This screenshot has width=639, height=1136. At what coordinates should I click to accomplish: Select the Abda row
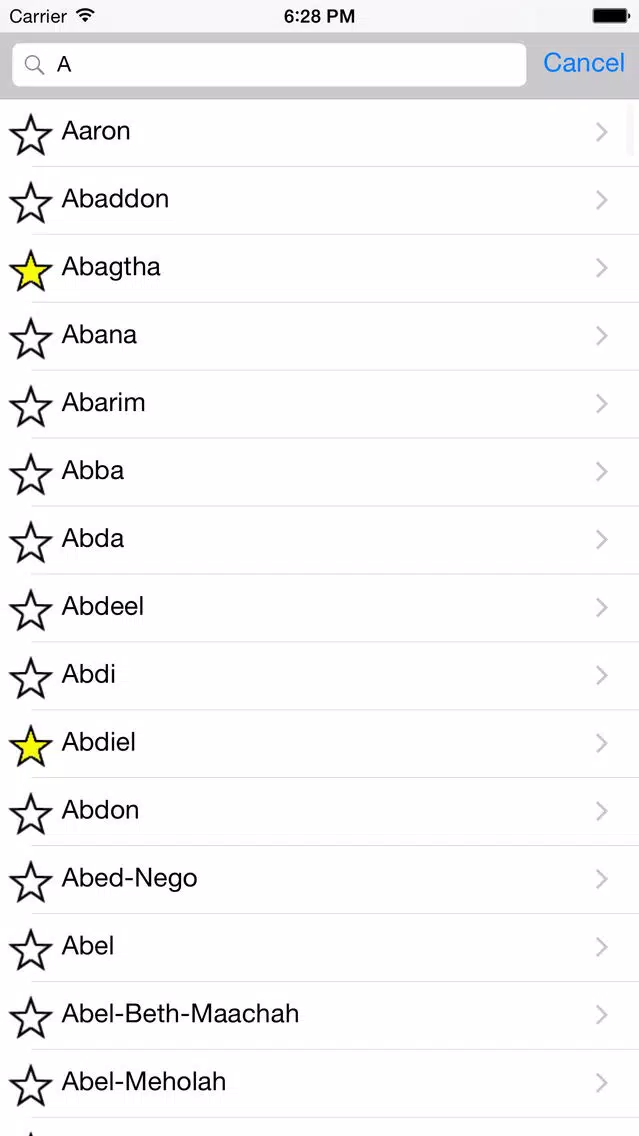click(x=320, y=540)
